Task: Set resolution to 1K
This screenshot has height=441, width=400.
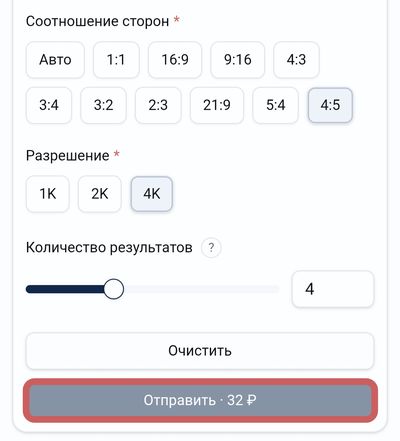Action: (x=48, y=194)
